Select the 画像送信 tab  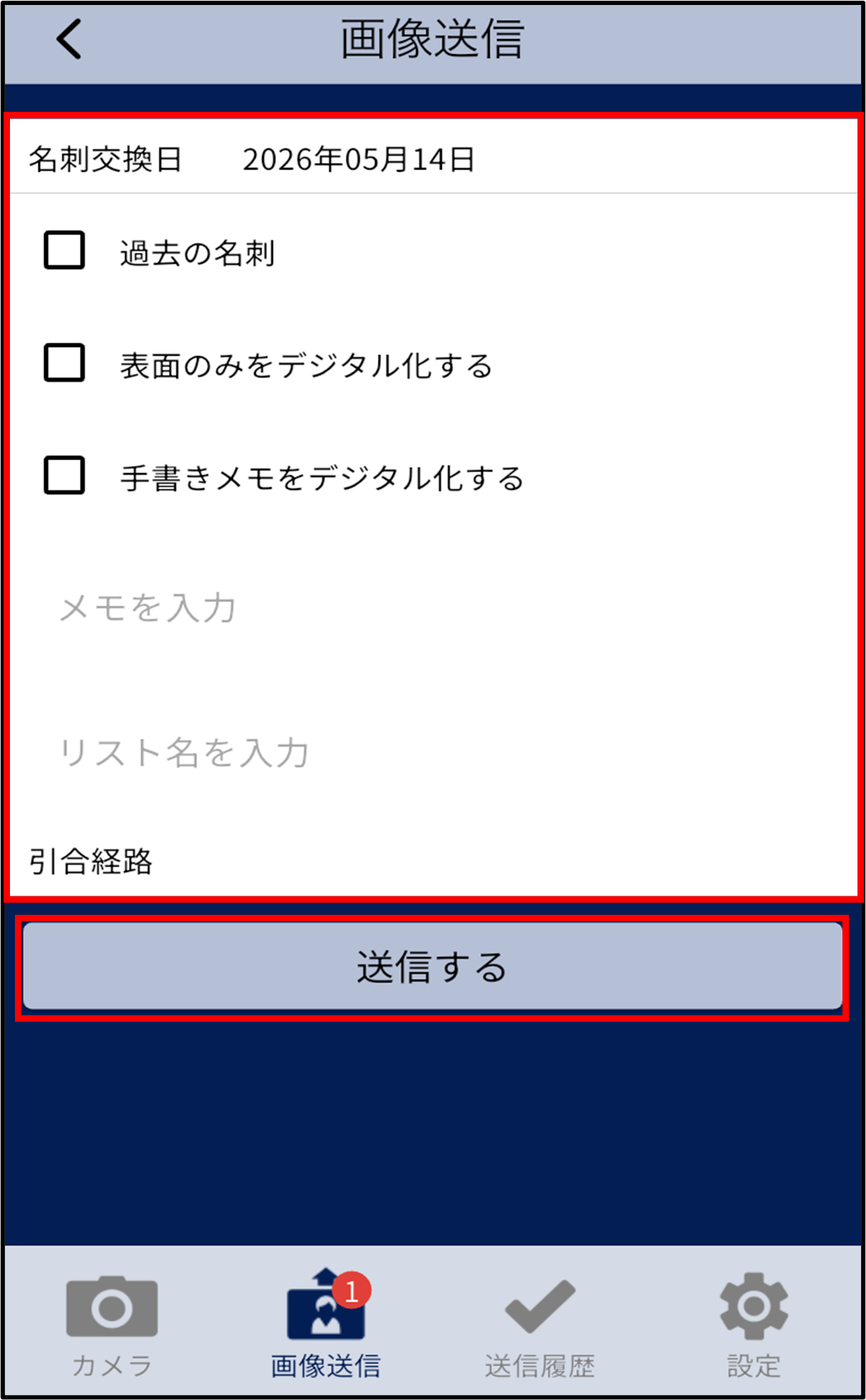click(x=326, y=1325)
